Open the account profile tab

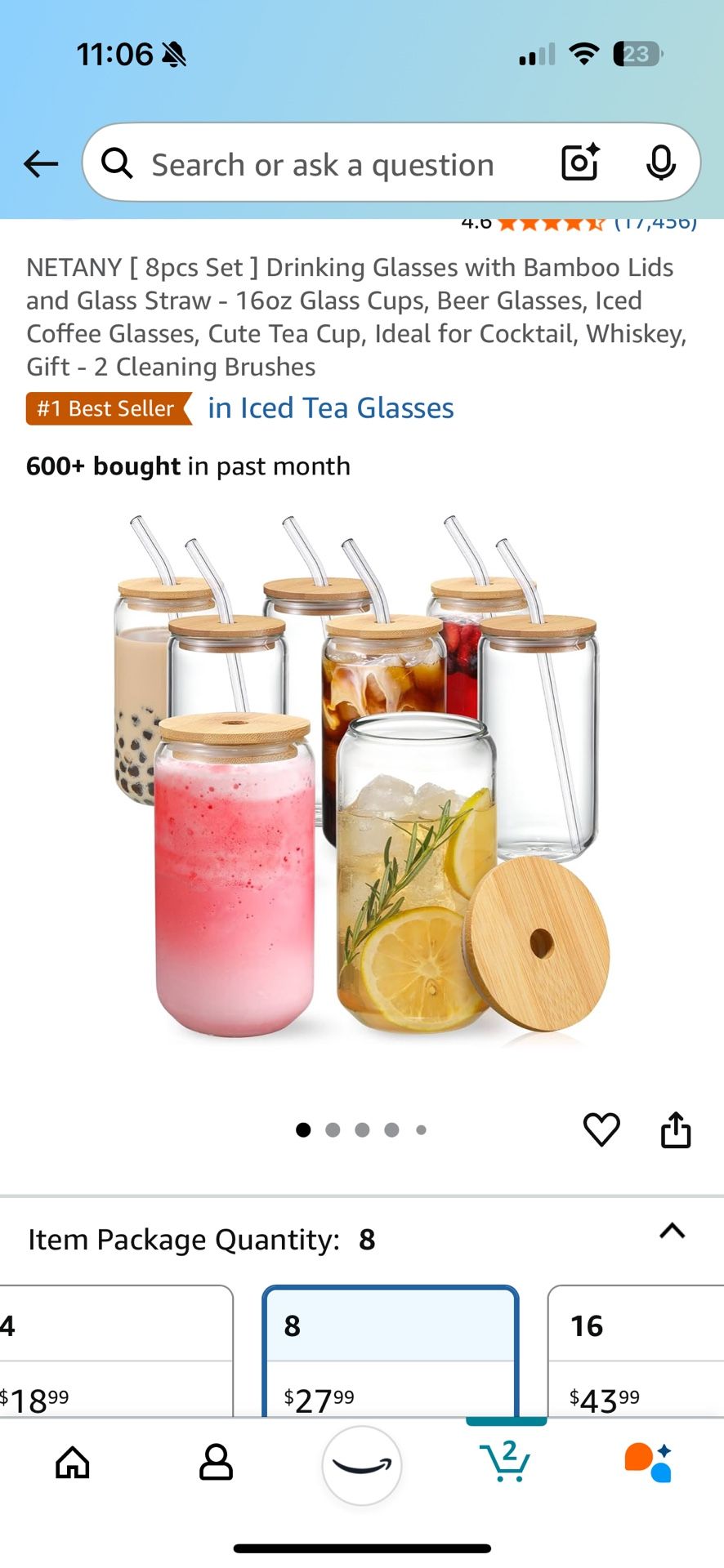tap(217, 1463)
